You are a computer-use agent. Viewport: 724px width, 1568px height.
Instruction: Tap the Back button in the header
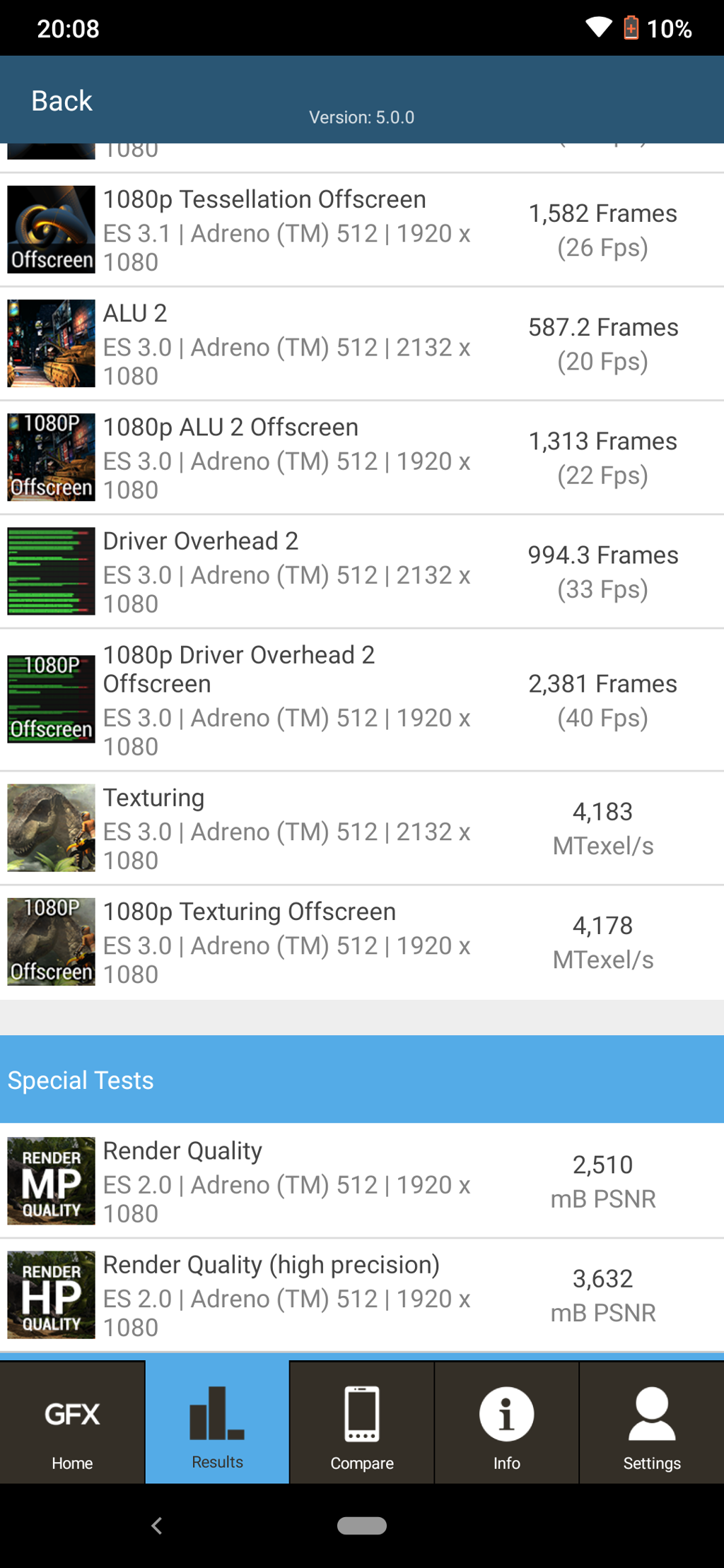[62, 101]
